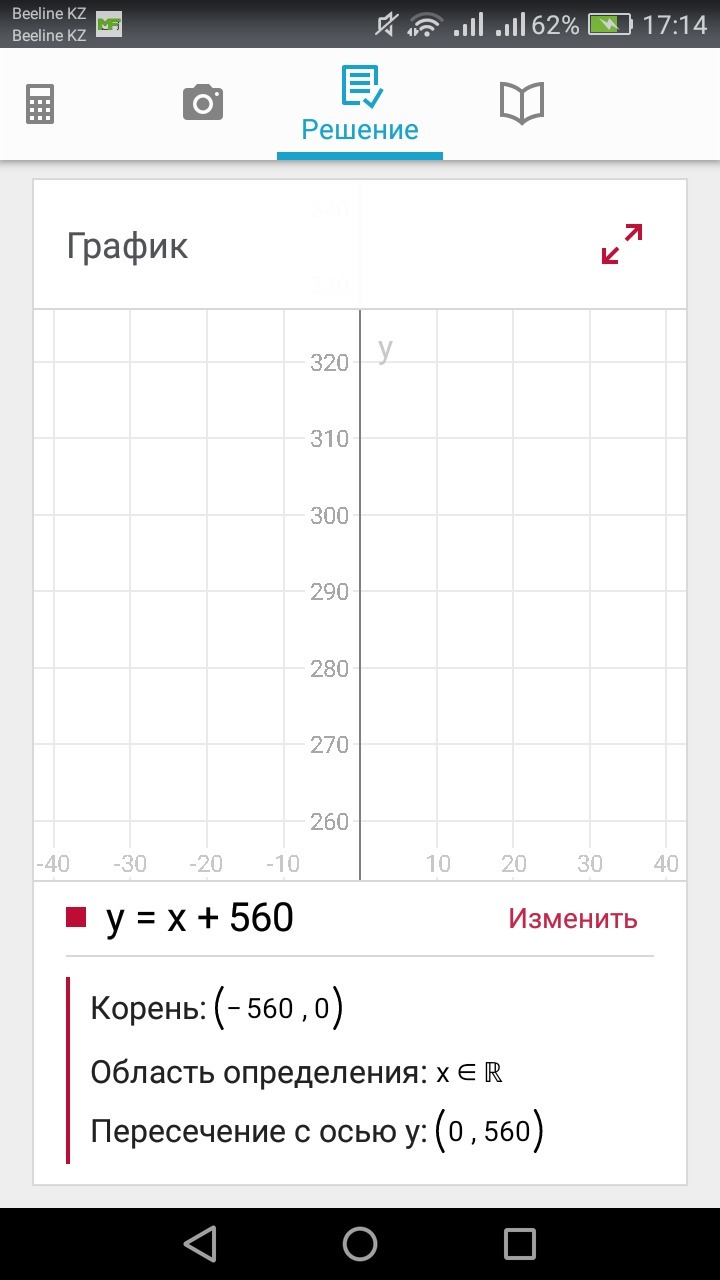Go back with the system back button
The height and width of the screenshot is (1280, 720).
click(x=200, y=1243)
